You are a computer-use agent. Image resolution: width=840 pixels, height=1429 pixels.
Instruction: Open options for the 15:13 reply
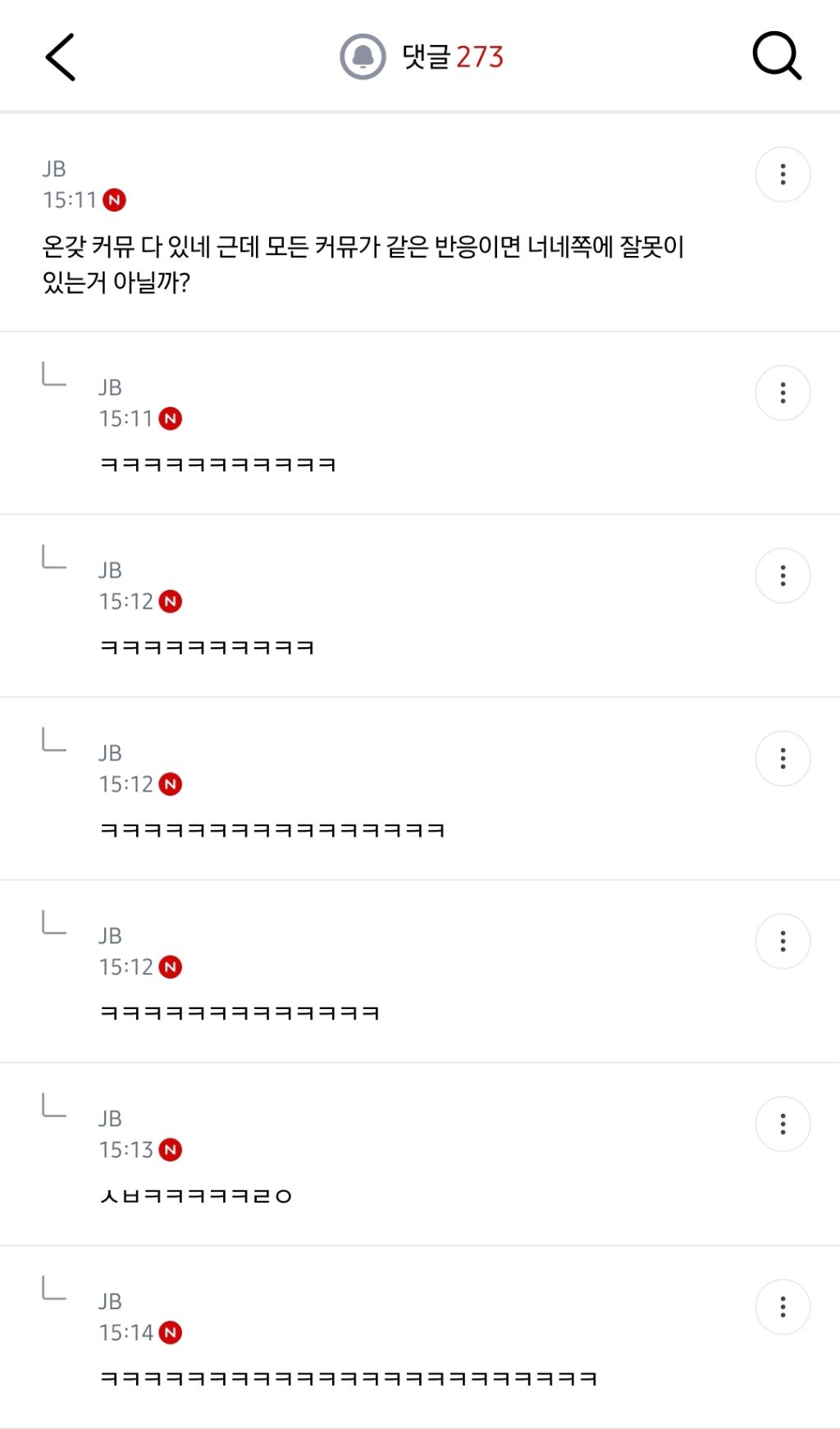pyautogui.click(x=783, y=1124)
